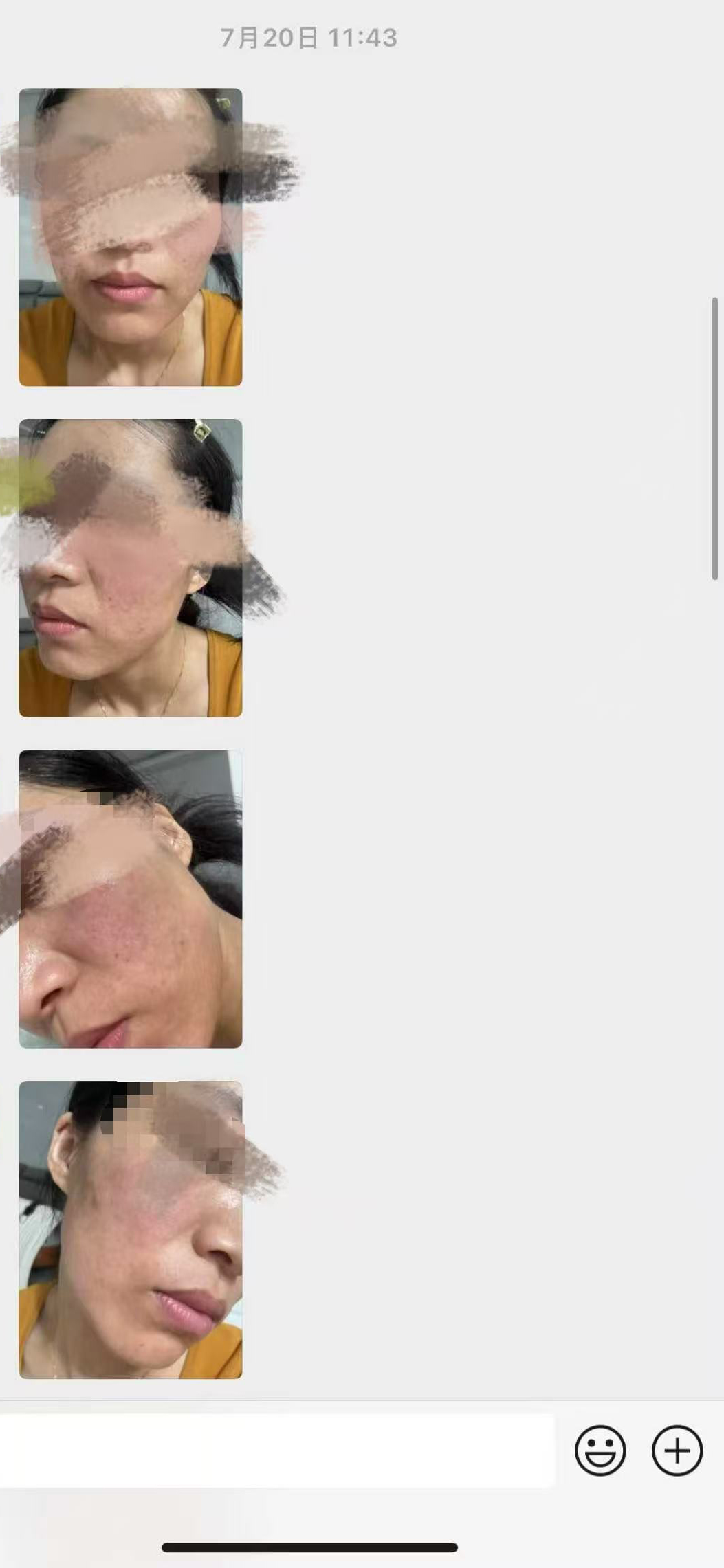Open the emoji sticker panel
Image resolution: width=724 pixels, height=1568 pixels.
coord(600,1451)
